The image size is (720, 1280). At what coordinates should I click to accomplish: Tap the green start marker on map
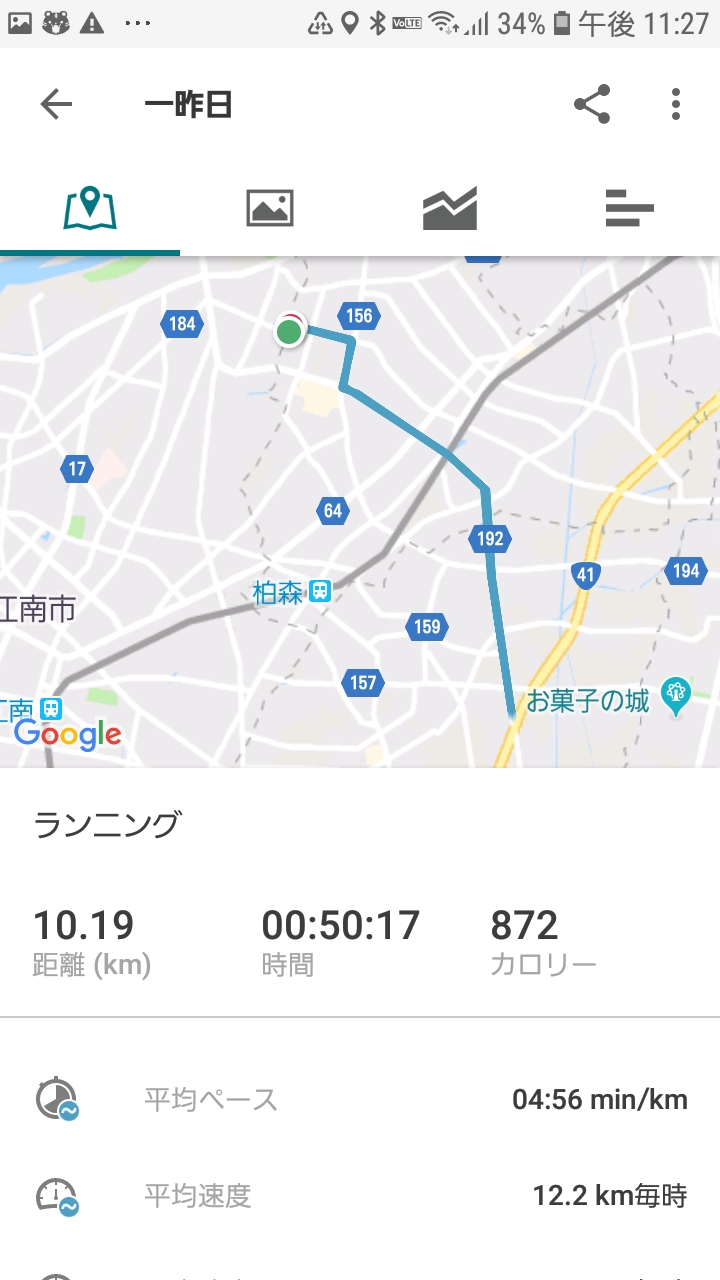coord(289,331)
